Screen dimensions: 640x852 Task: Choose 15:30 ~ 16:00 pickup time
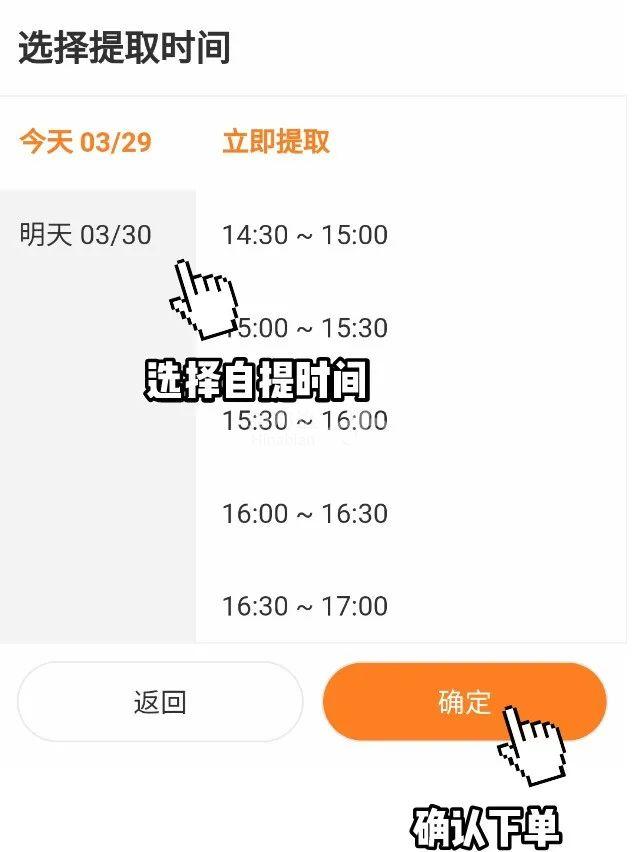coord(305,421)
